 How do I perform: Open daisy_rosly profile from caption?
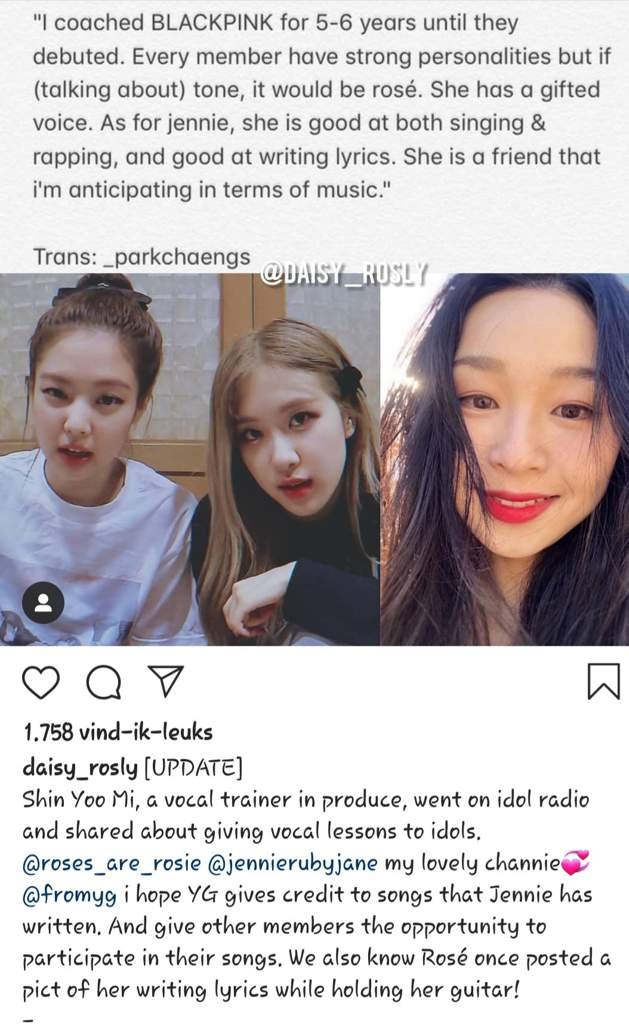click(x=80, y=767)
